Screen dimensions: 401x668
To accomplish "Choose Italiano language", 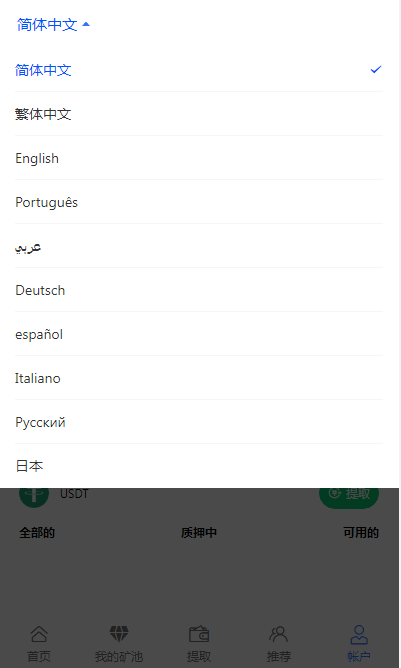I will point(199,378).
